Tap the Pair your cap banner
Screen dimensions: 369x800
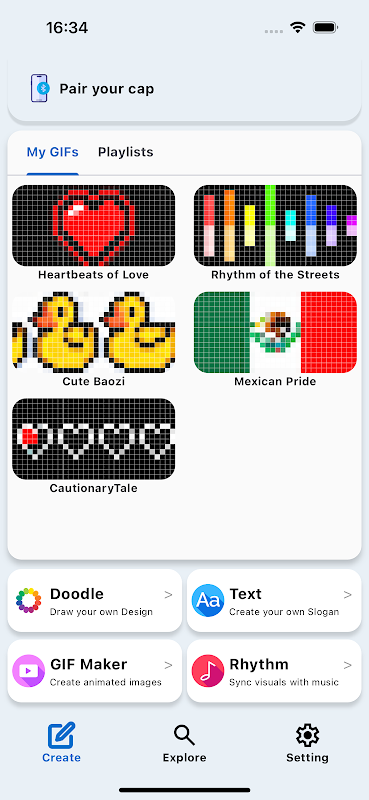click(x=184, y=89)
